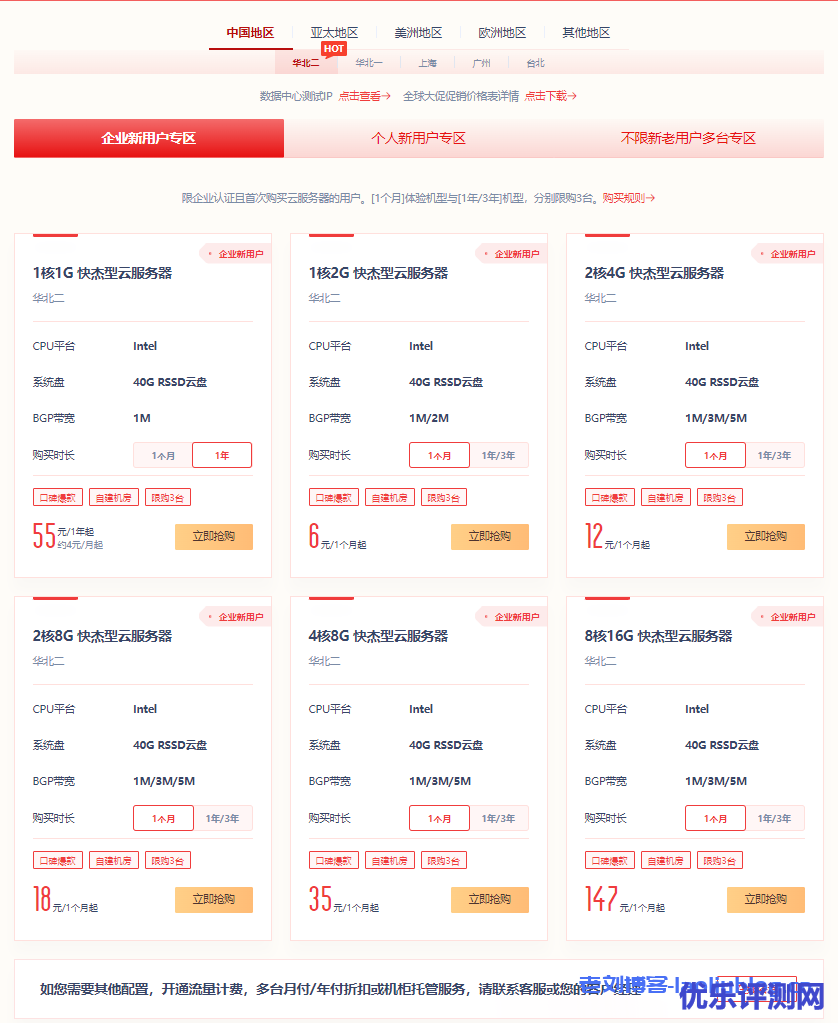This screenshot has width=838, height=1023.
Task: Switch to the 亚太地区 tab
Action: coord(334,33)
